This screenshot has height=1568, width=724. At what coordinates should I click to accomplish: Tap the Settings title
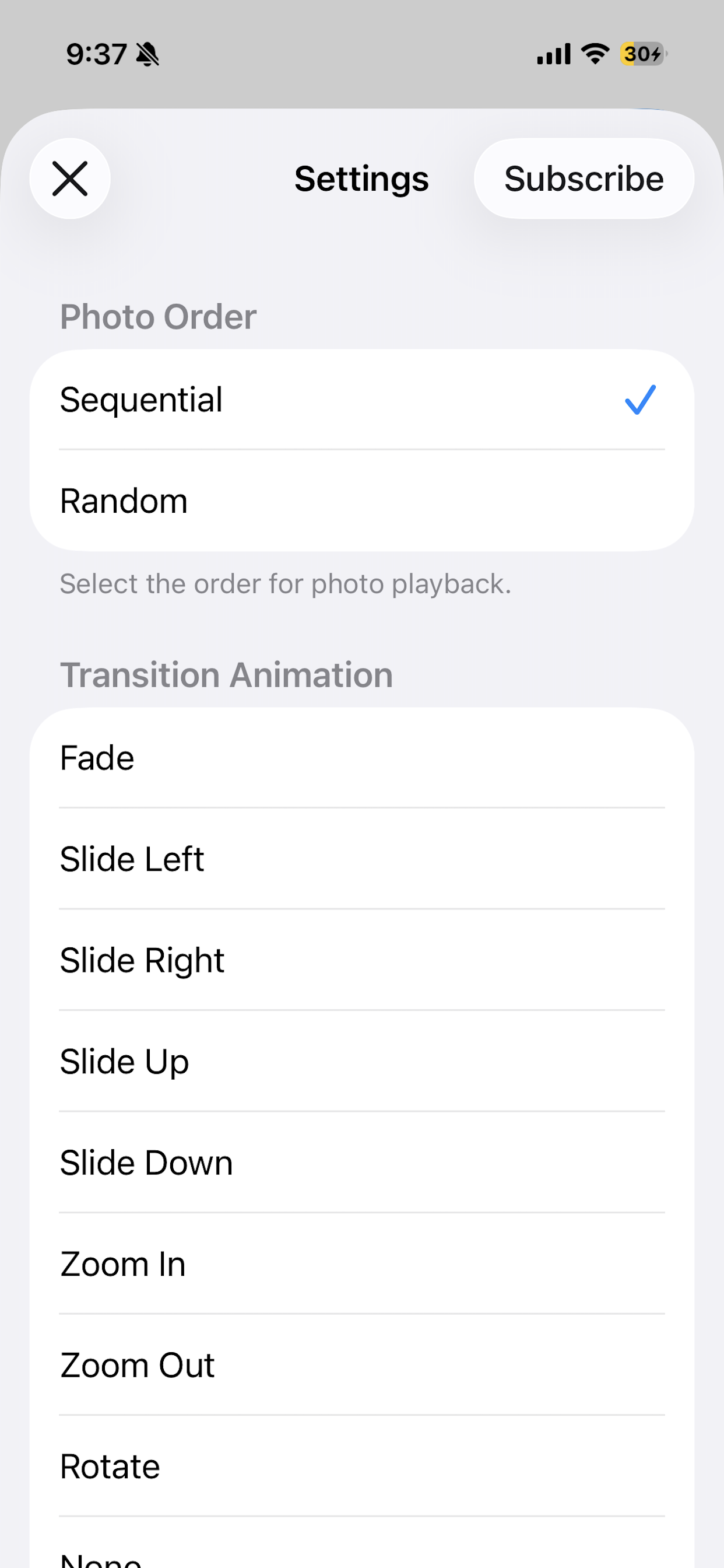(361, 178)
